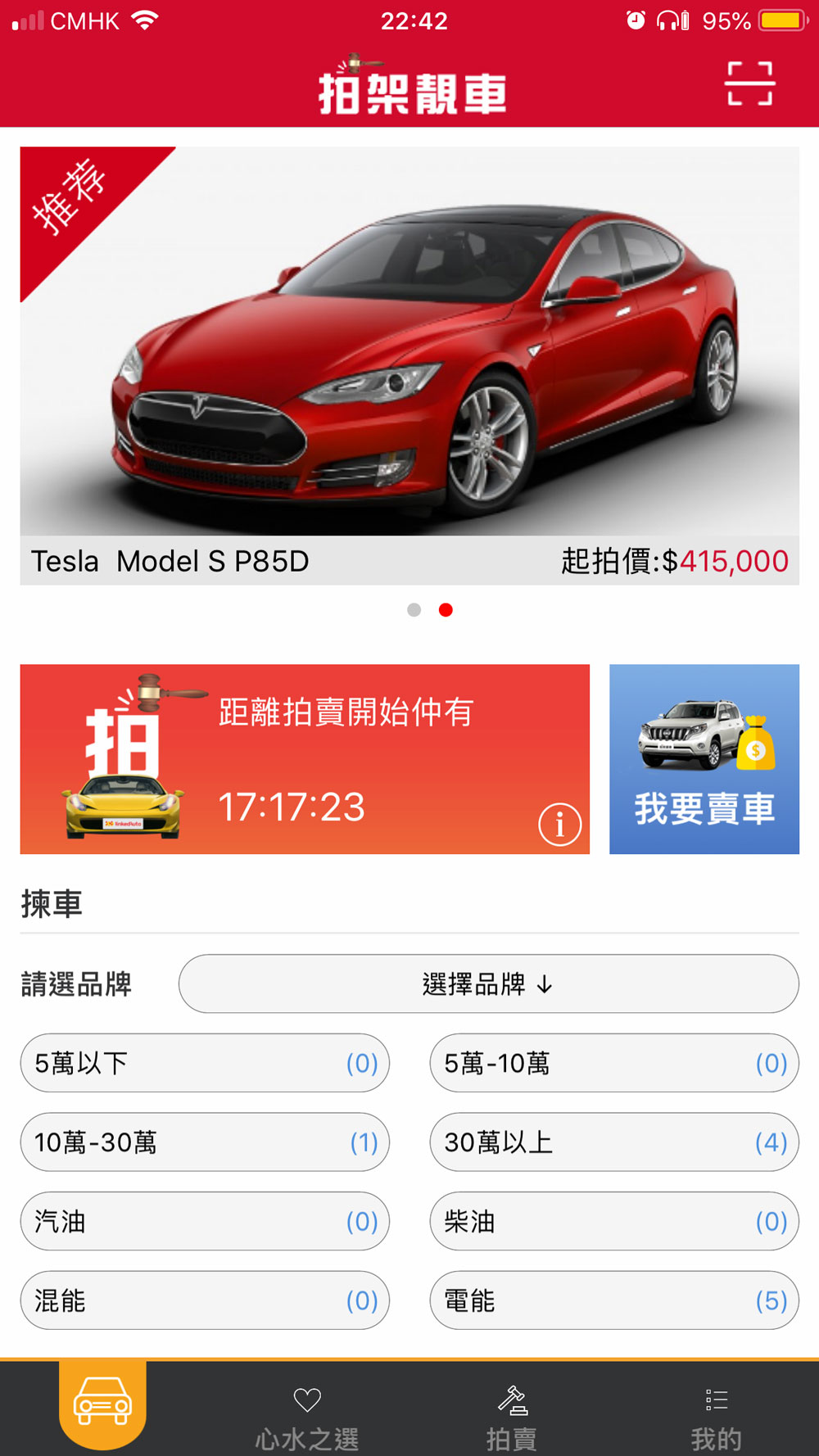819x1456 pixels.
Task: Jump to the first banner page dot
Action: pyautogui.click(x=414, y=610)
